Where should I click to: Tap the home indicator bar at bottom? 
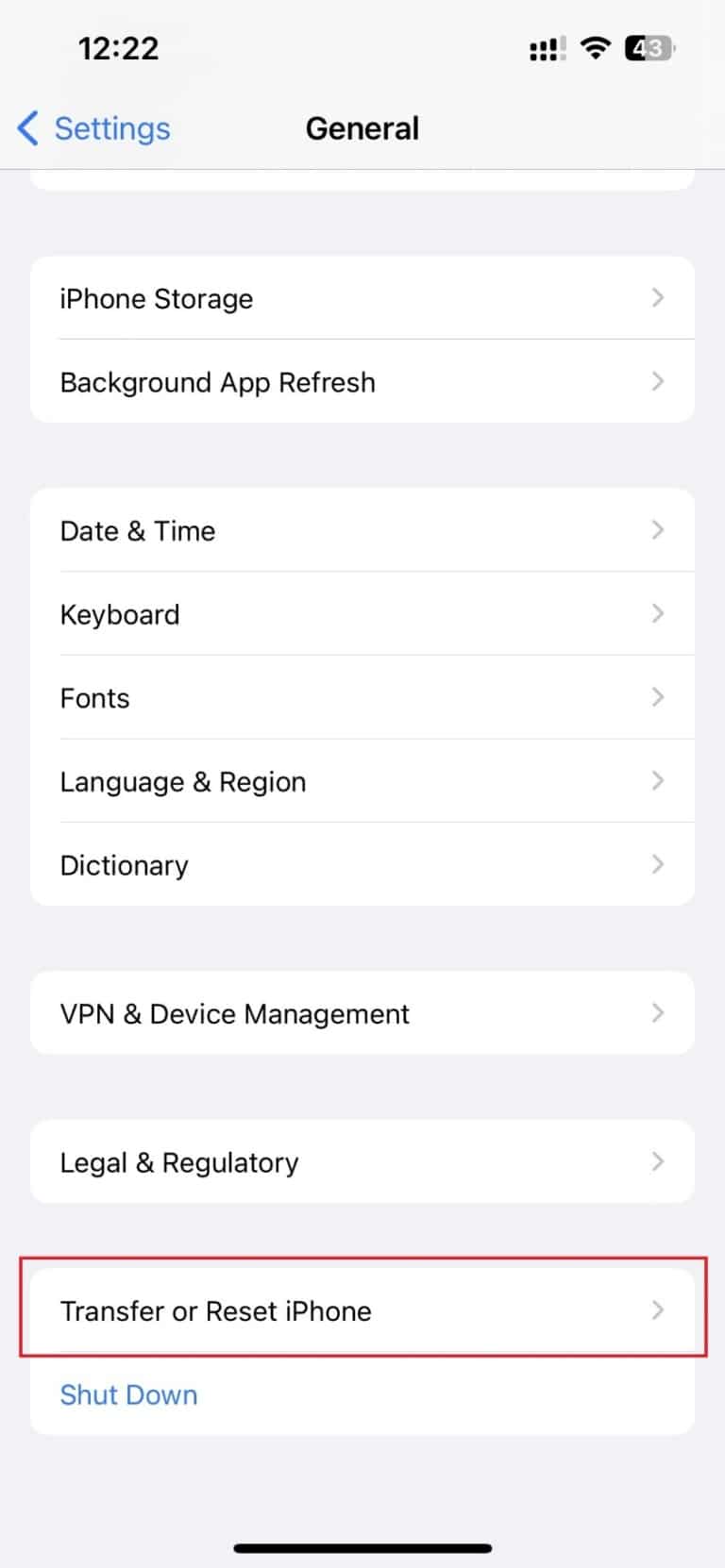(x=362, y=1546)
